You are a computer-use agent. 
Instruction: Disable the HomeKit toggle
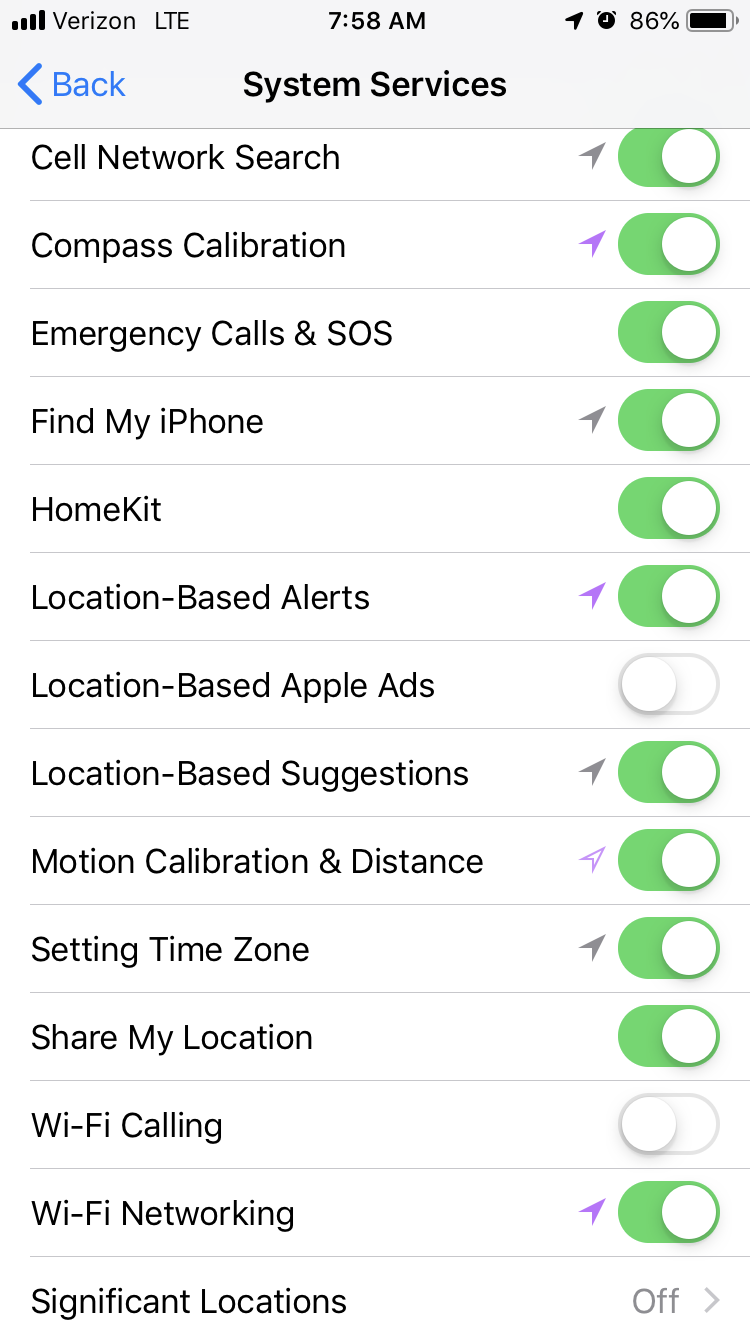pyautogui.click(x=669, y=509)
